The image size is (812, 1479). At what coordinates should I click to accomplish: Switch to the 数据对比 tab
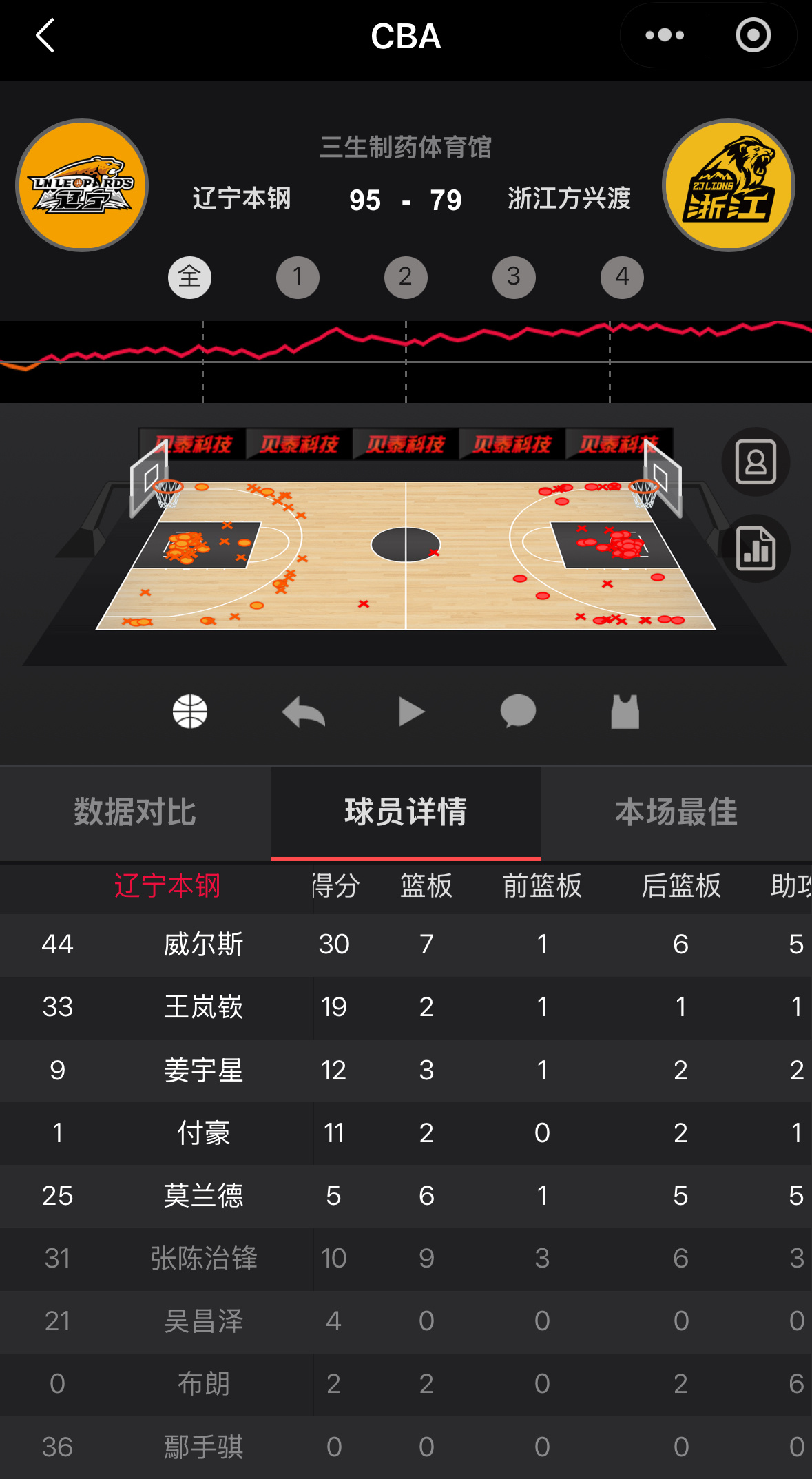[134, 813]
